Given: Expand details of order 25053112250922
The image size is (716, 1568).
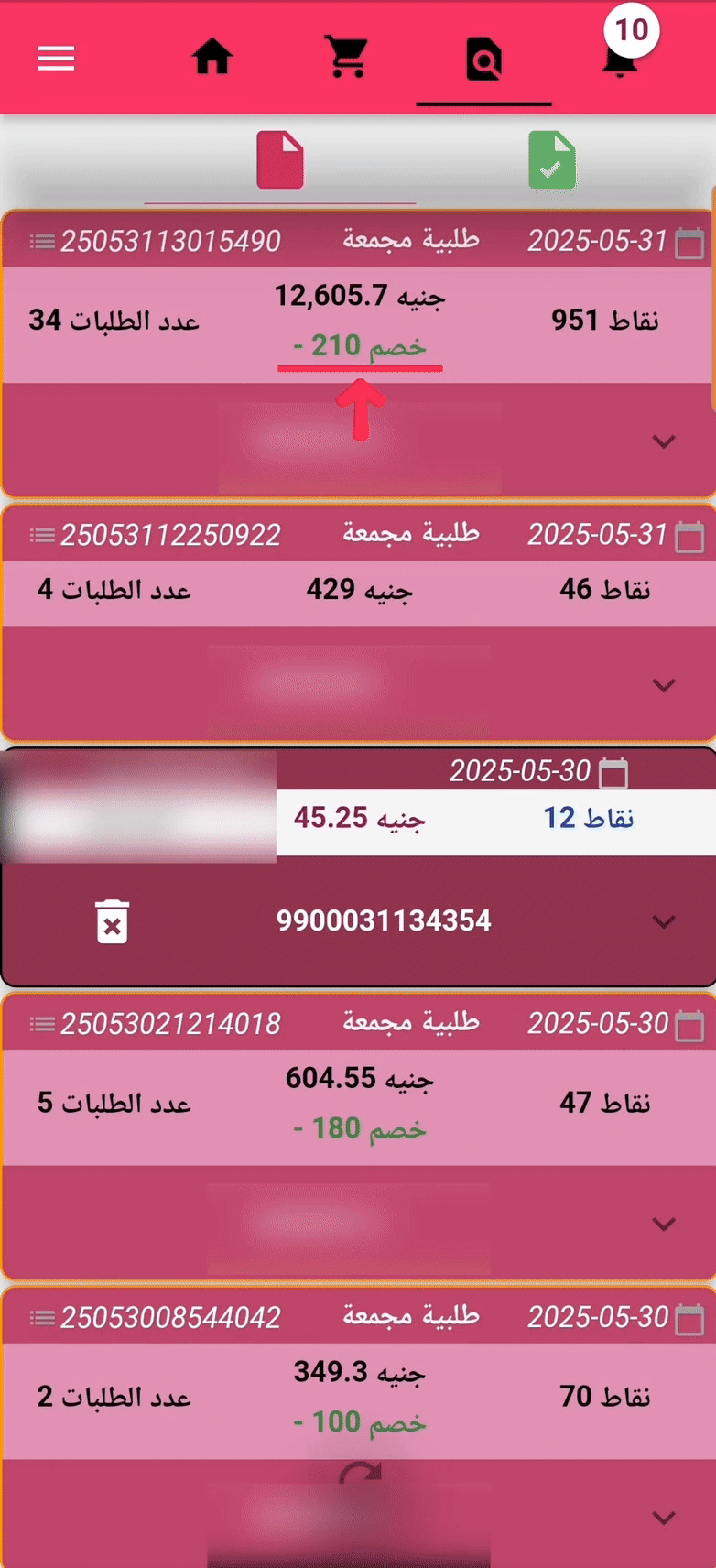Looking at the screenshot, I should [664, 683].
